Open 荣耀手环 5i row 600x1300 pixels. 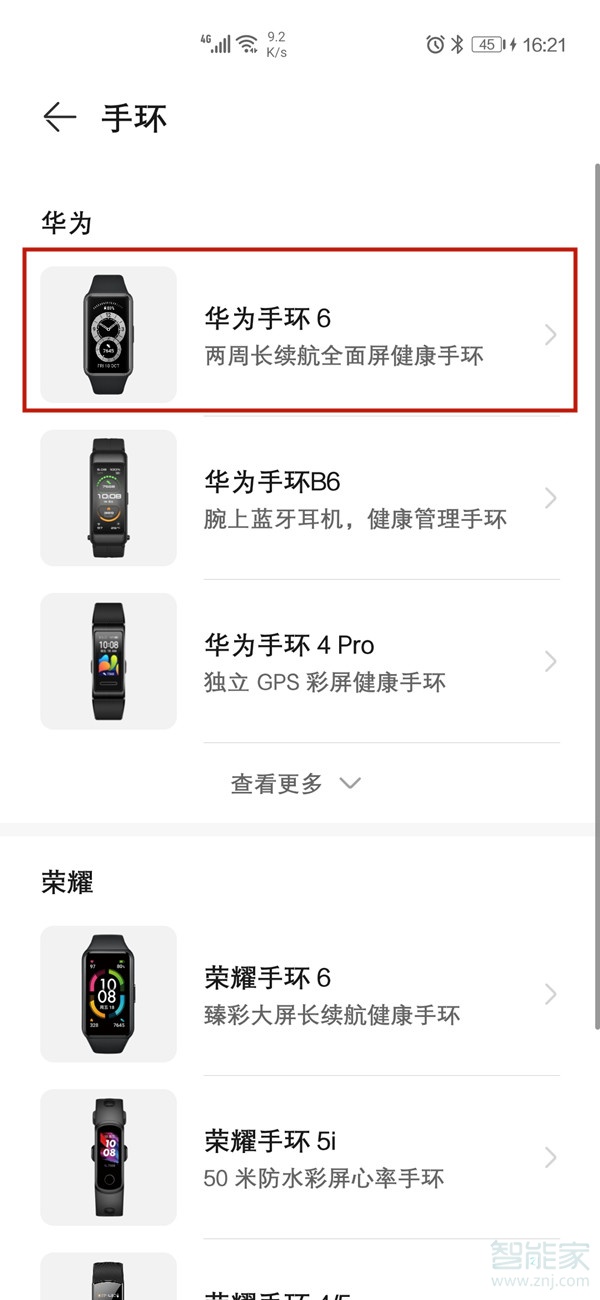[x=300, y=1157]
